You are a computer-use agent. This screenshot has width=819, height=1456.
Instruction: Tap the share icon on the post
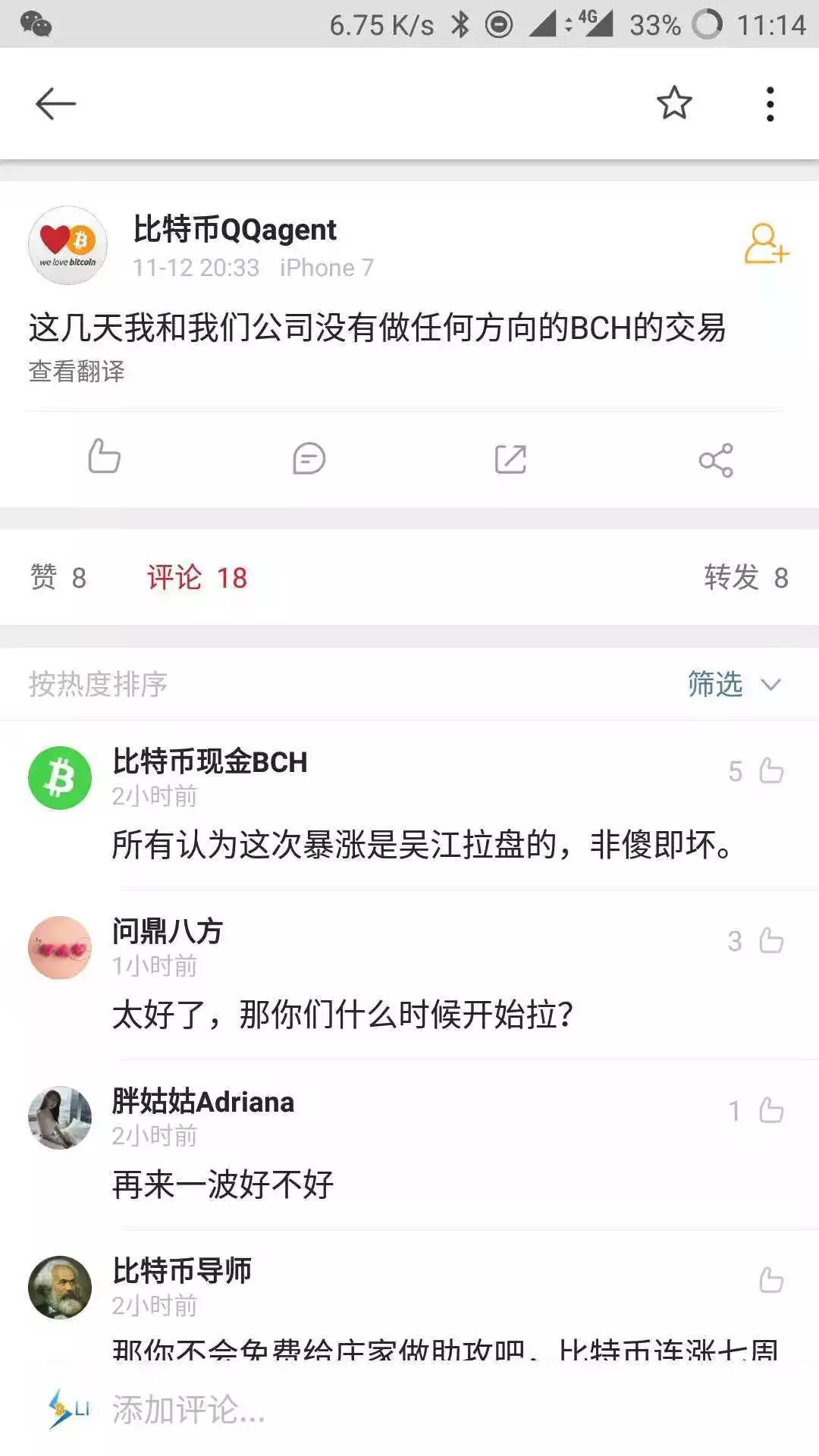(x=714, y=457)
